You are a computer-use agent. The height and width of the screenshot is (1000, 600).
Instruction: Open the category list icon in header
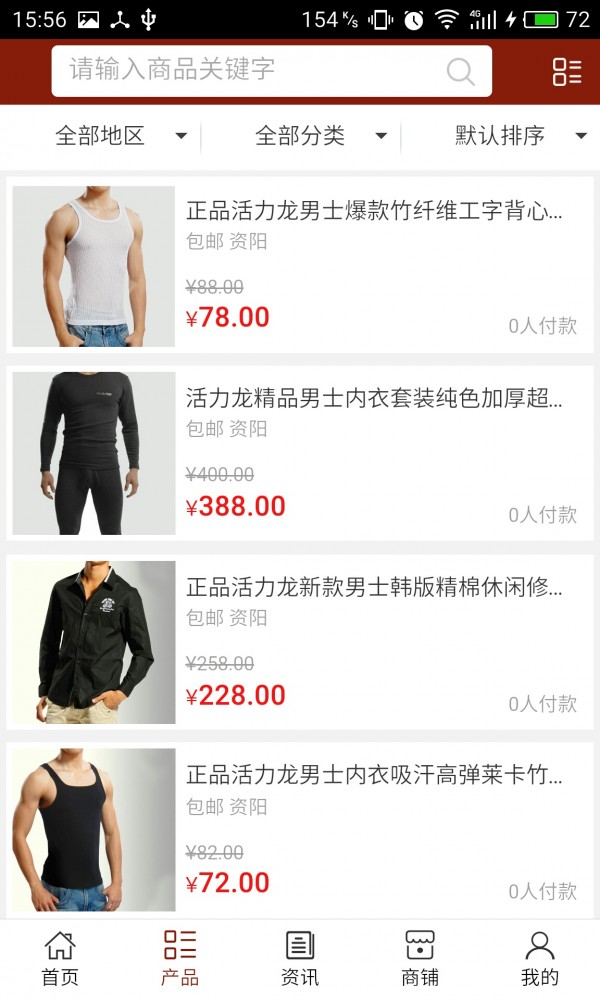pos(567,71)
